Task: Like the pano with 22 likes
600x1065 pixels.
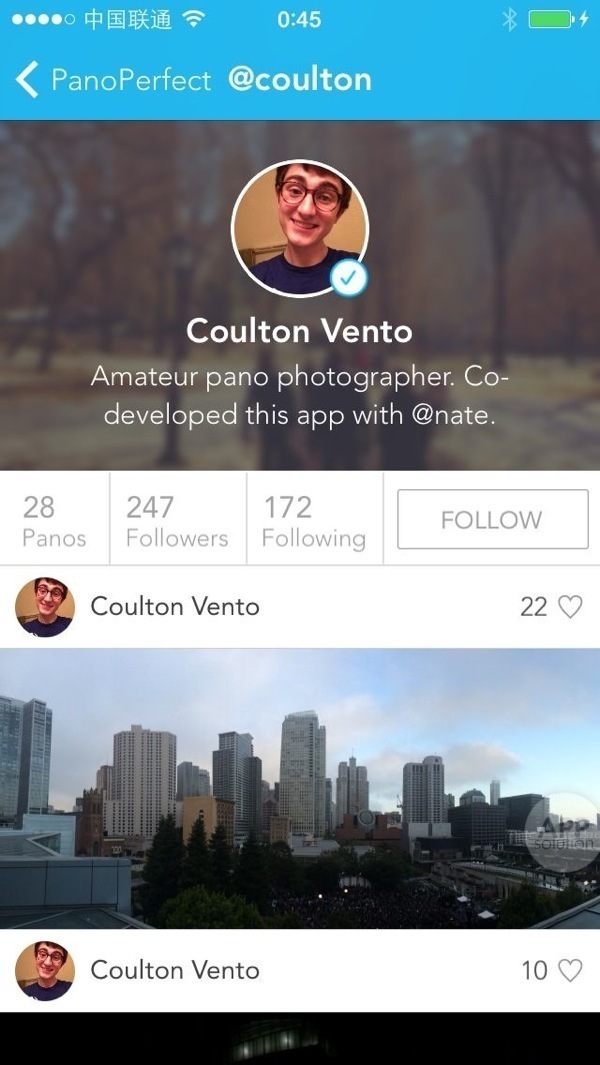Action: point(570,606)
